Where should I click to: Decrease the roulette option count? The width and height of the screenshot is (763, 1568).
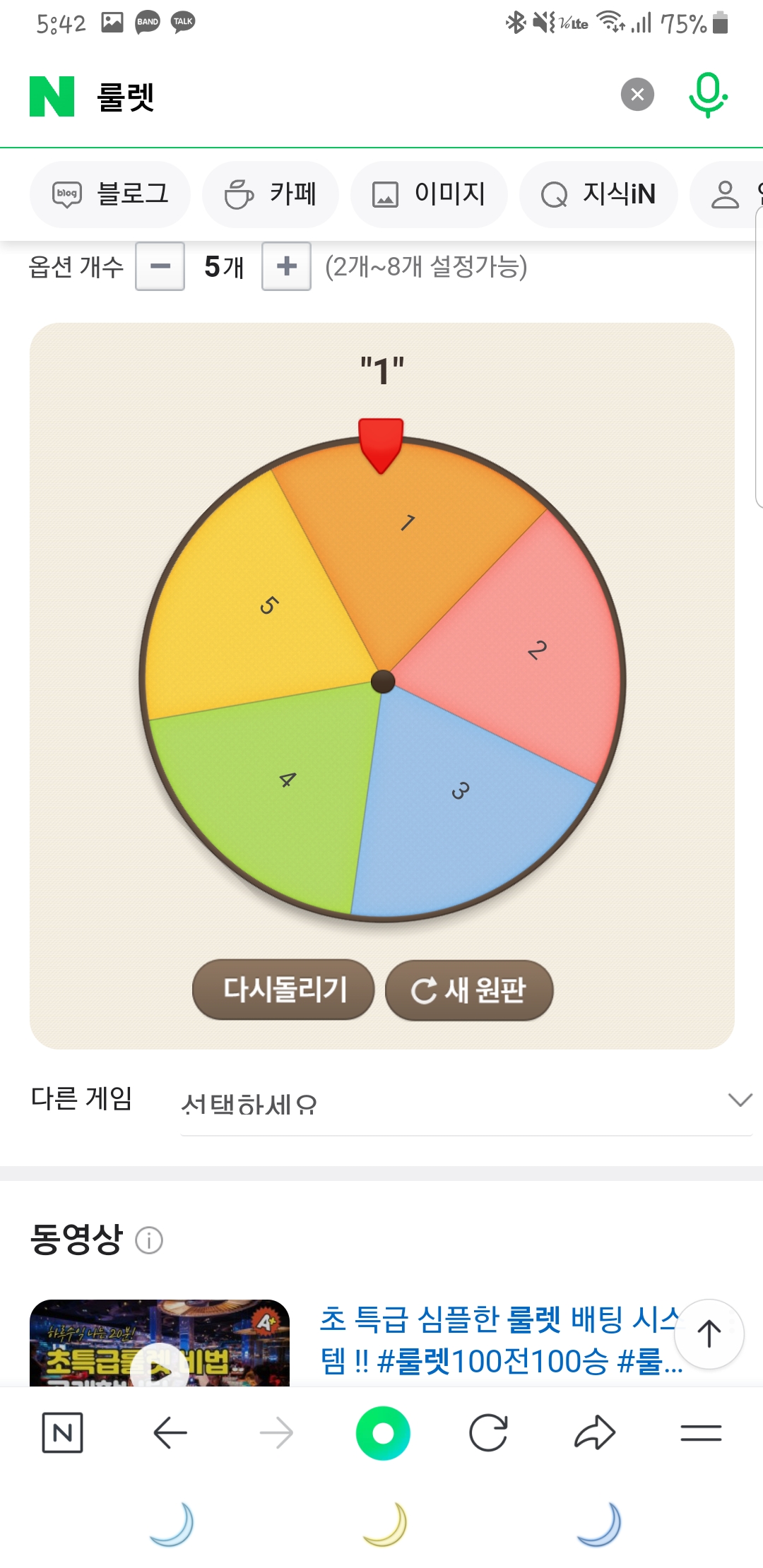(160, 266)
